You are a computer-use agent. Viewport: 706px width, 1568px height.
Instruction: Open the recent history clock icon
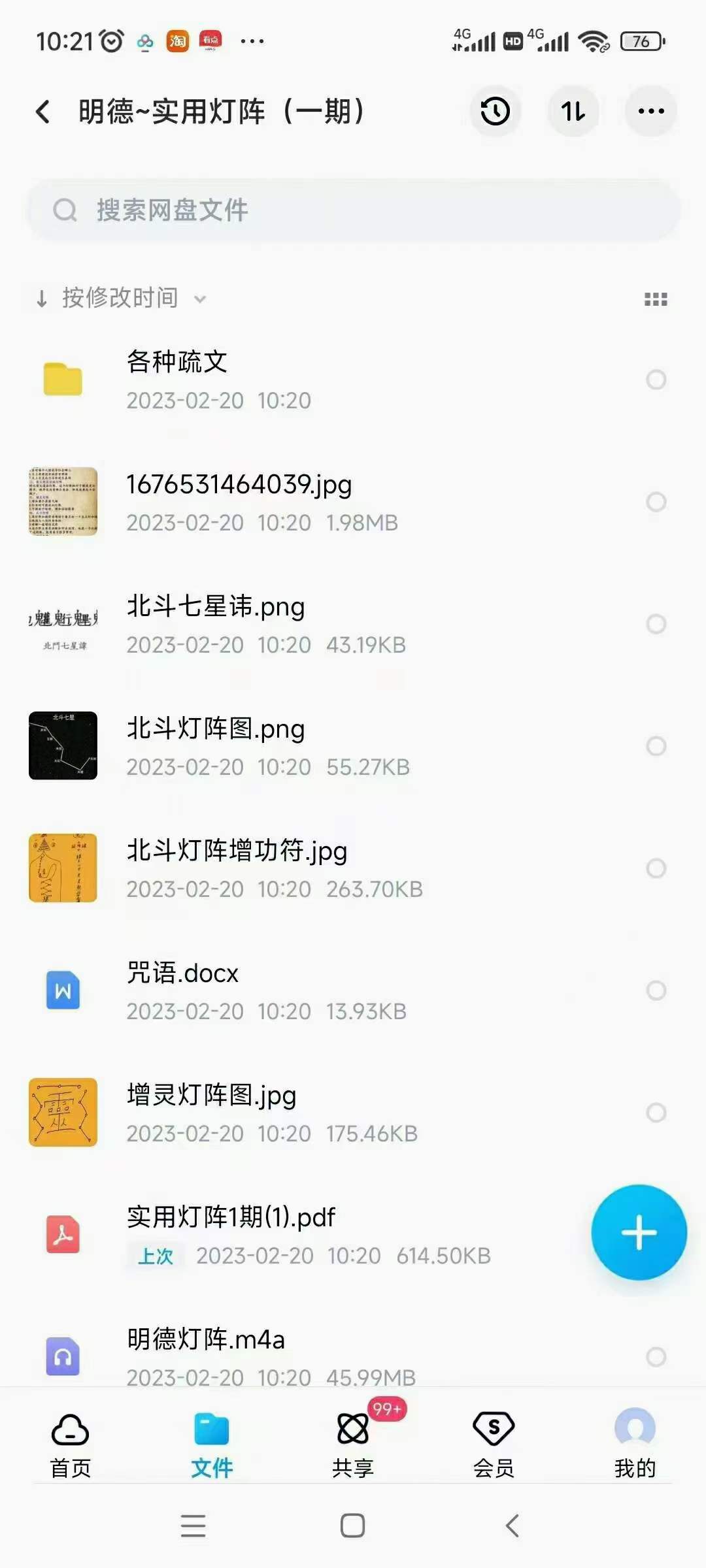[495, 111]
